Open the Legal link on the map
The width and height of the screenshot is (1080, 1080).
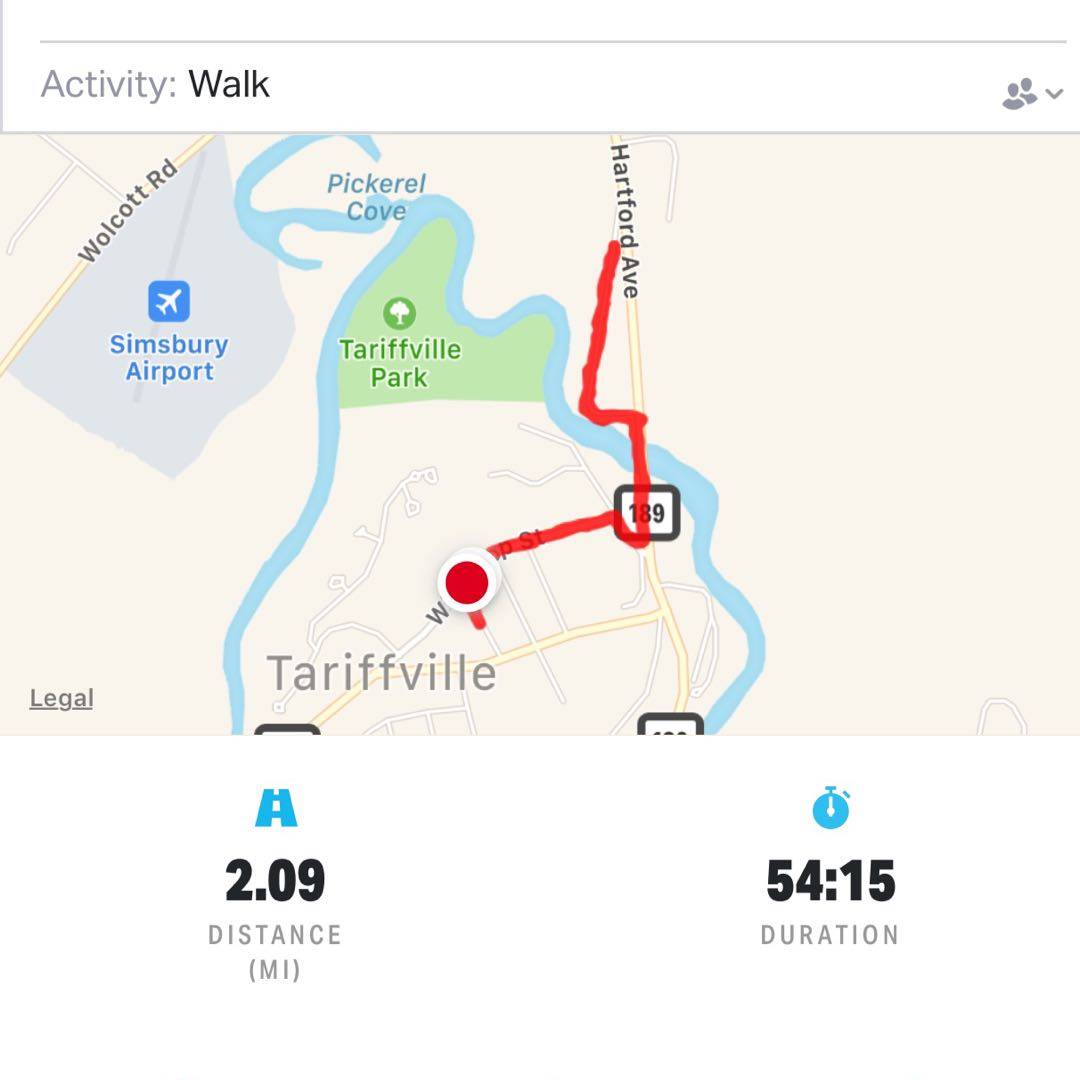coord(61,698)
